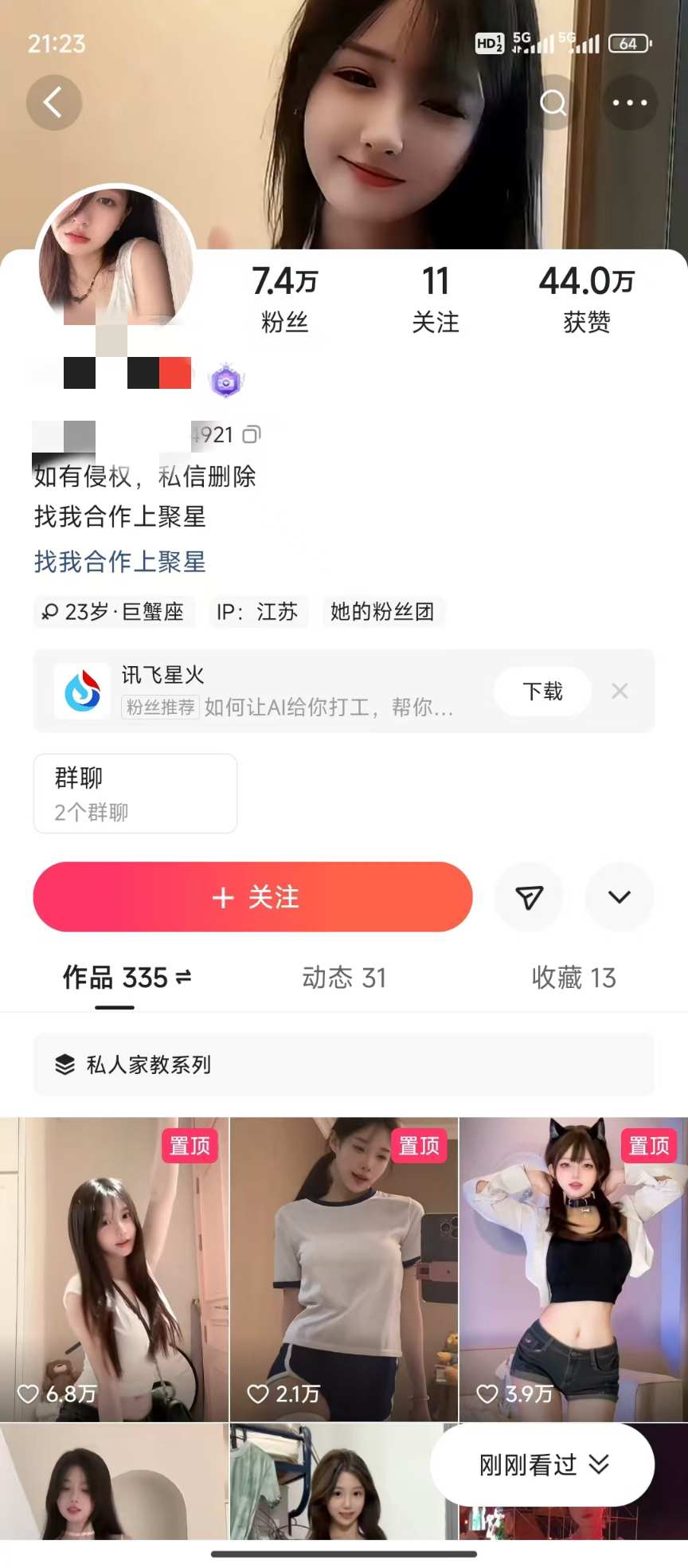688x1568 pixels.
Task: Open the three-dot more options menu
Action: [630, 103]
